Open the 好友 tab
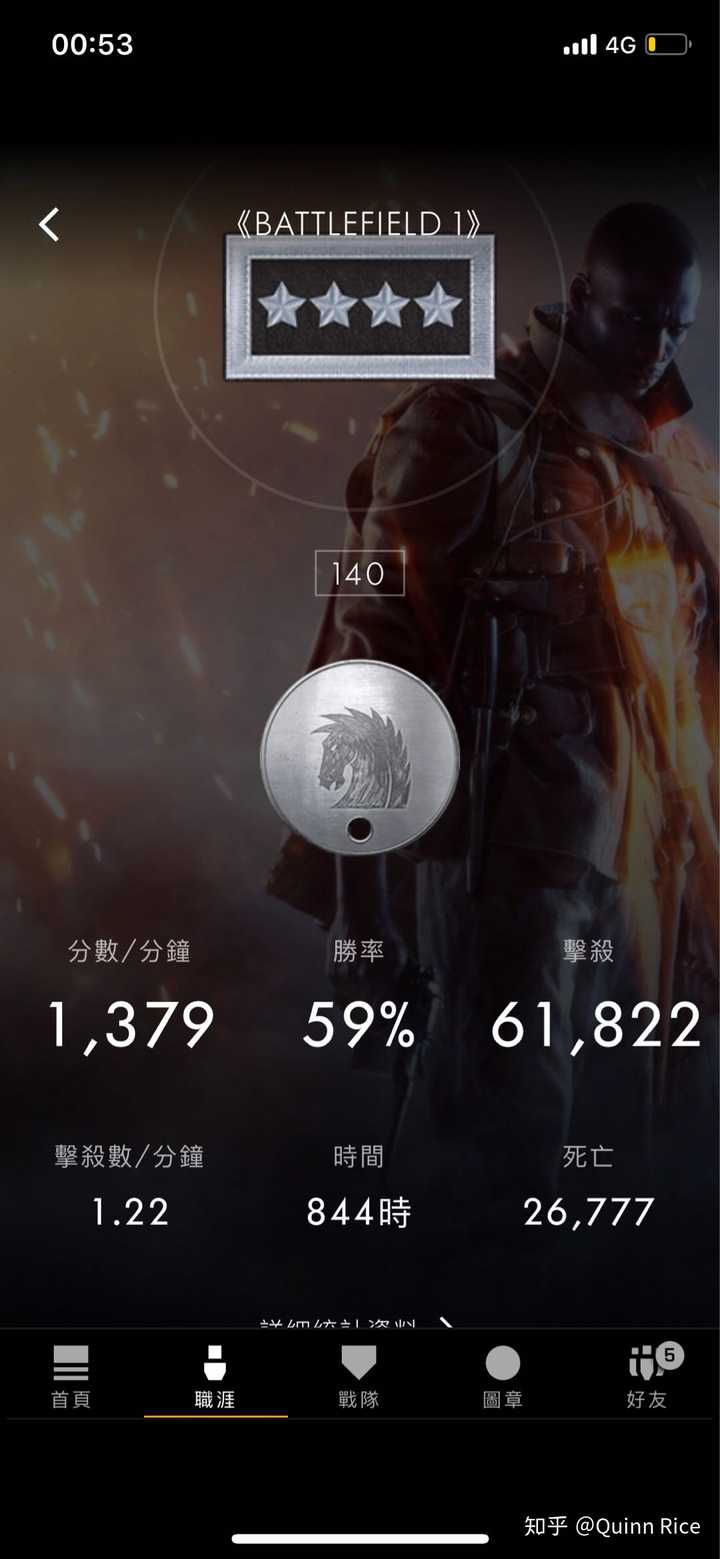 (x=647, y=1375)
